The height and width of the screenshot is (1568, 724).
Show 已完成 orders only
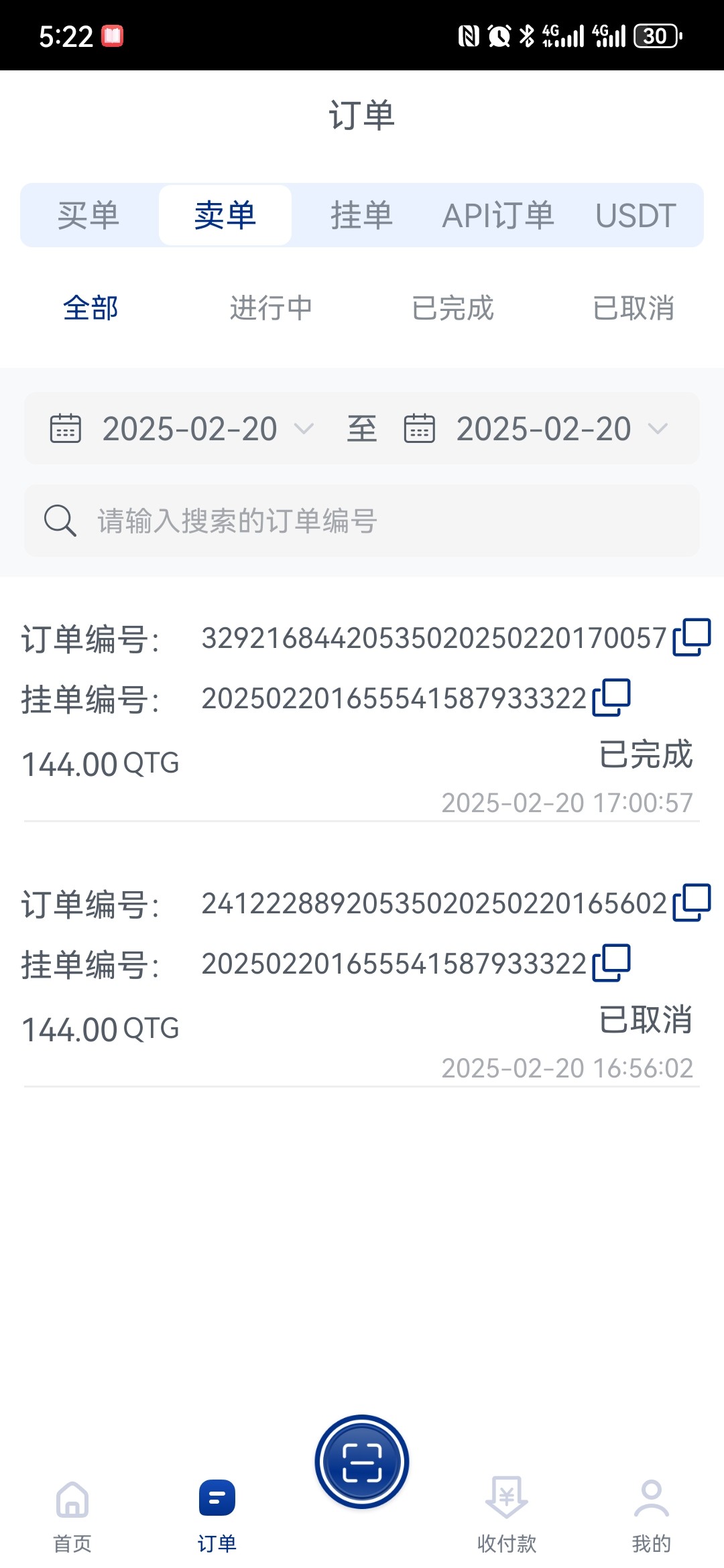point(452,308)
